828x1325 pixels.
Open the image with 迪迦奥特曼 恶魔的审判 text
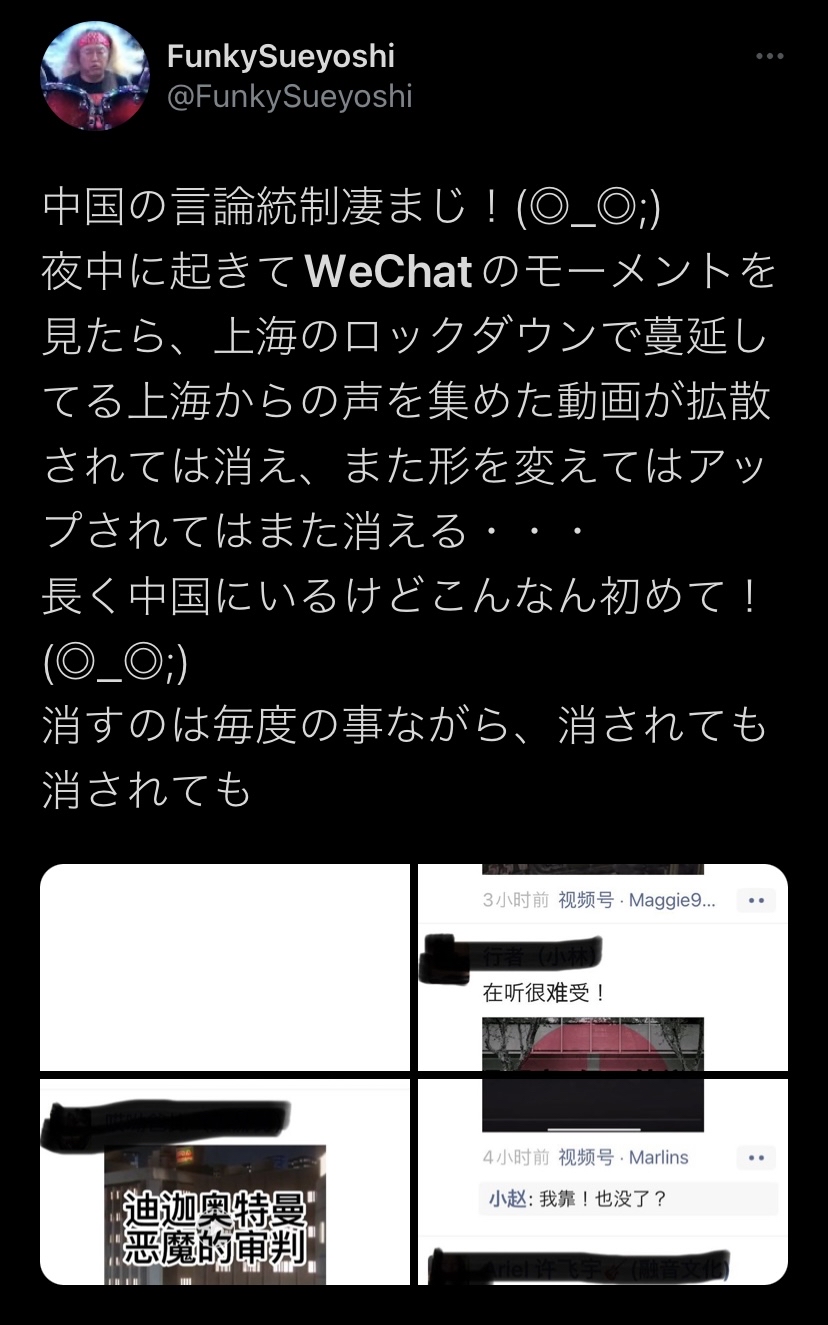(x=225, y=1182)
